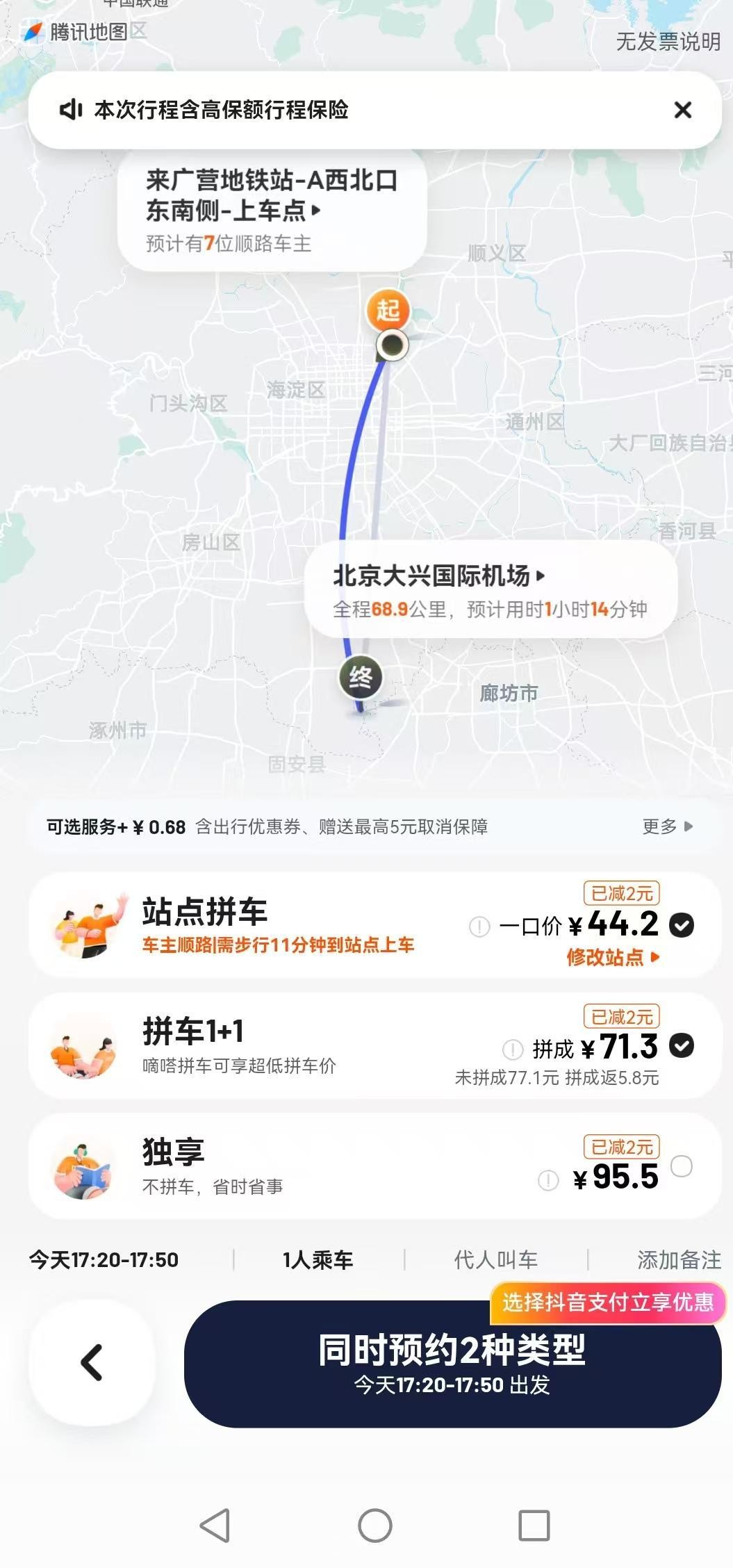The width and height of the screenshot is (733, 1568).
Task: Open 无发票说明 invoice note
Action: (x=668, y=42)
